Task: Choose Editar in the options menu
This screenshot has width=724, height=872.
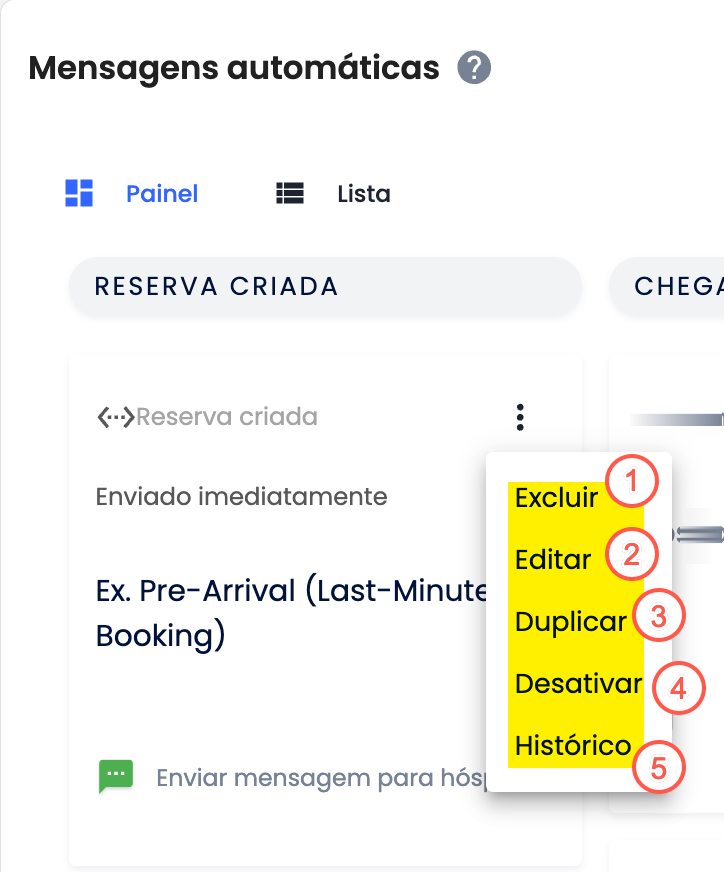Action: point(553,559)
